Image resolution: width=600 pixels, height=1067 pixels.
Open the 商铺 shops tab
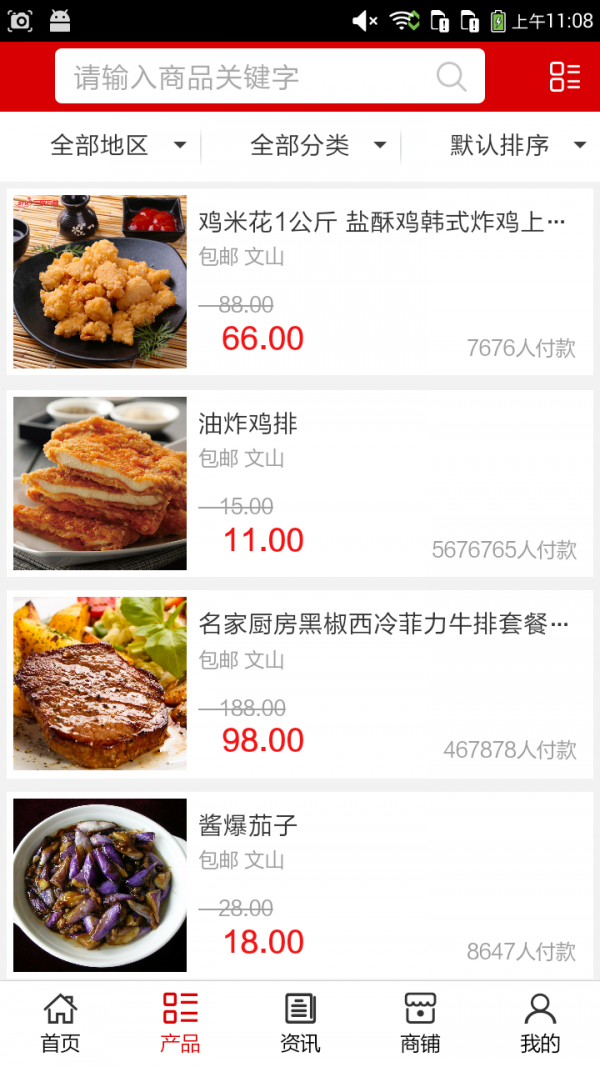tap(420, 1023)
